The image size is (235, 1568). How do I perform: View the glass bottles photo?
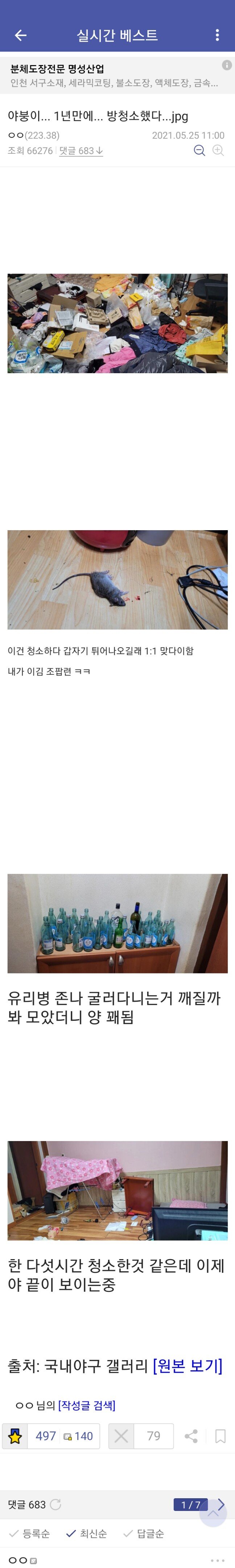117,923
